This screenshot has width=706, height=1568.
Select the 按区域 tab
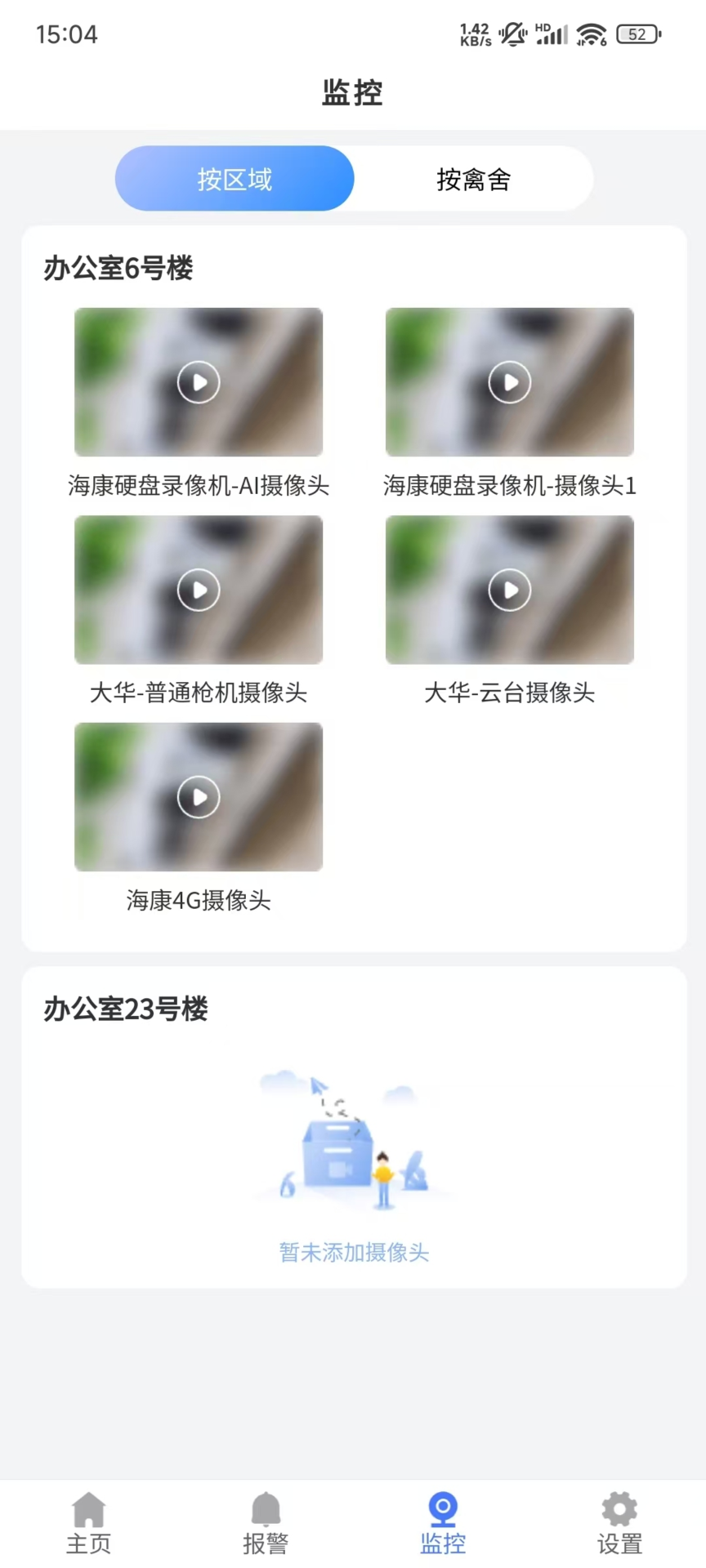click(235, 179)
